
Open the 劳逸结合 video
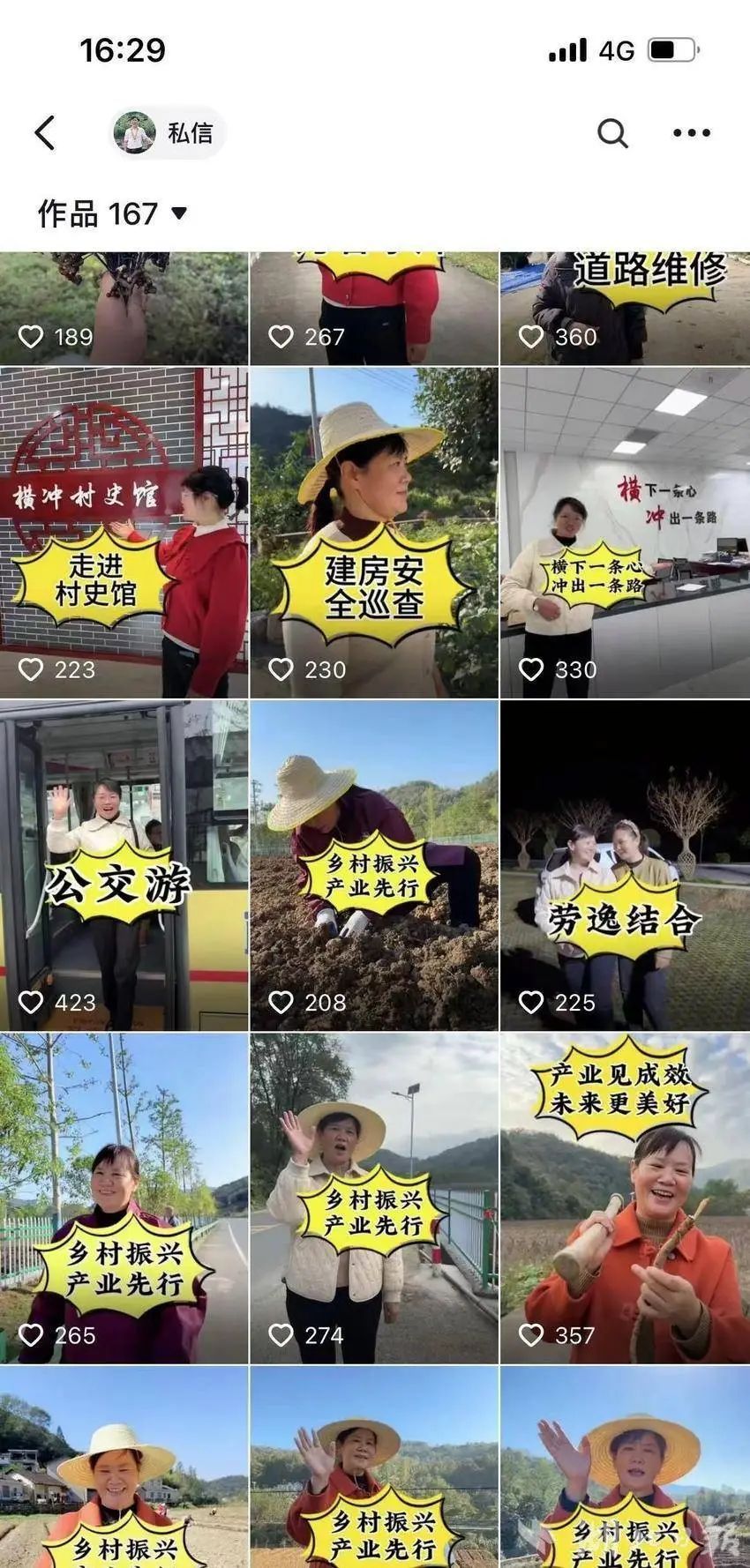pyautogui.click(x=625, y=865)
